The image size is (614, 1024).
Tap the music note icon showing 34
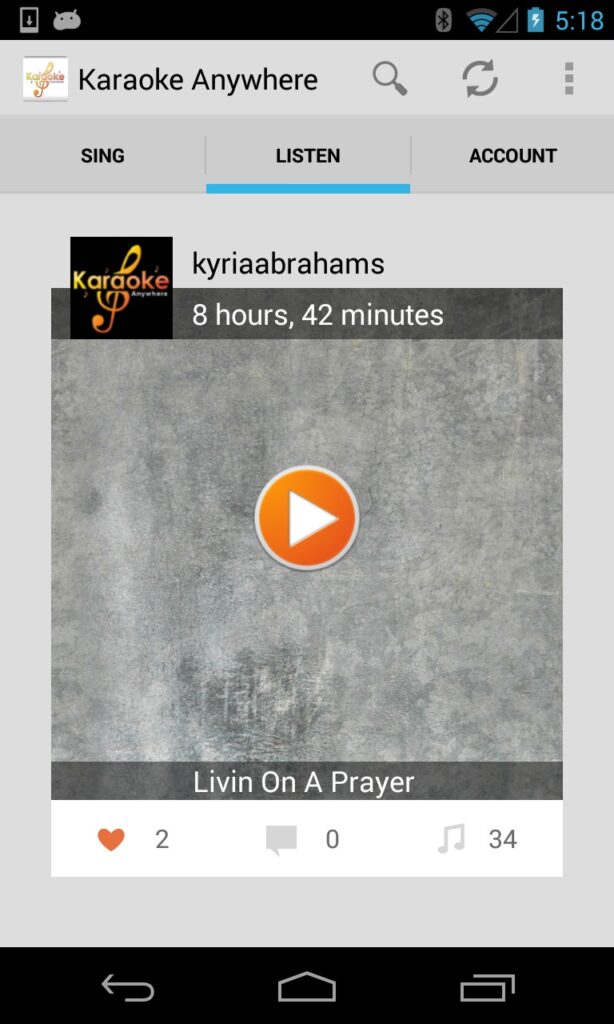(x=452, y=838)
